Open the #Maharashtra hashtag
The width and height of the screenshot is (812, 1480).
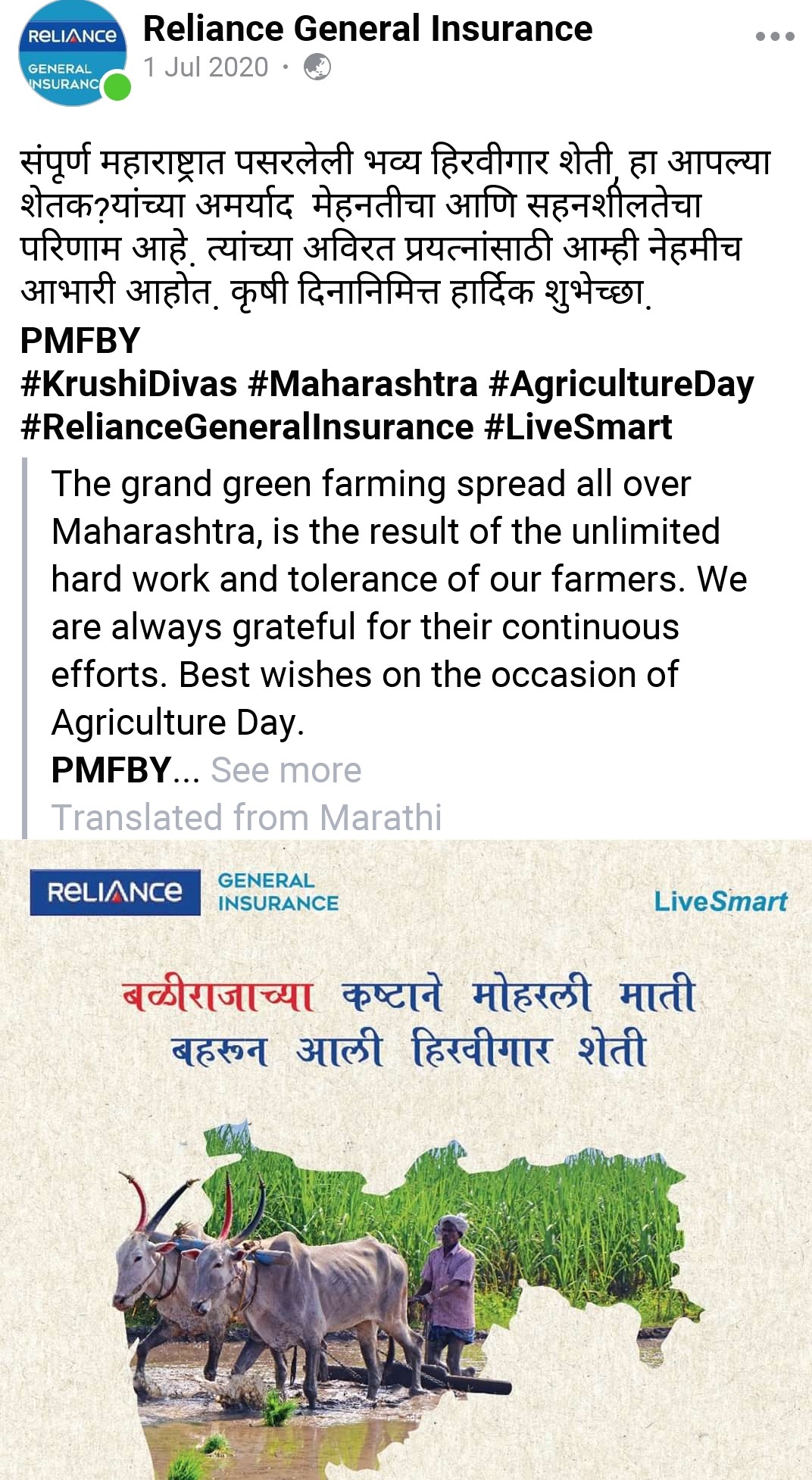(x=363, y=384)
